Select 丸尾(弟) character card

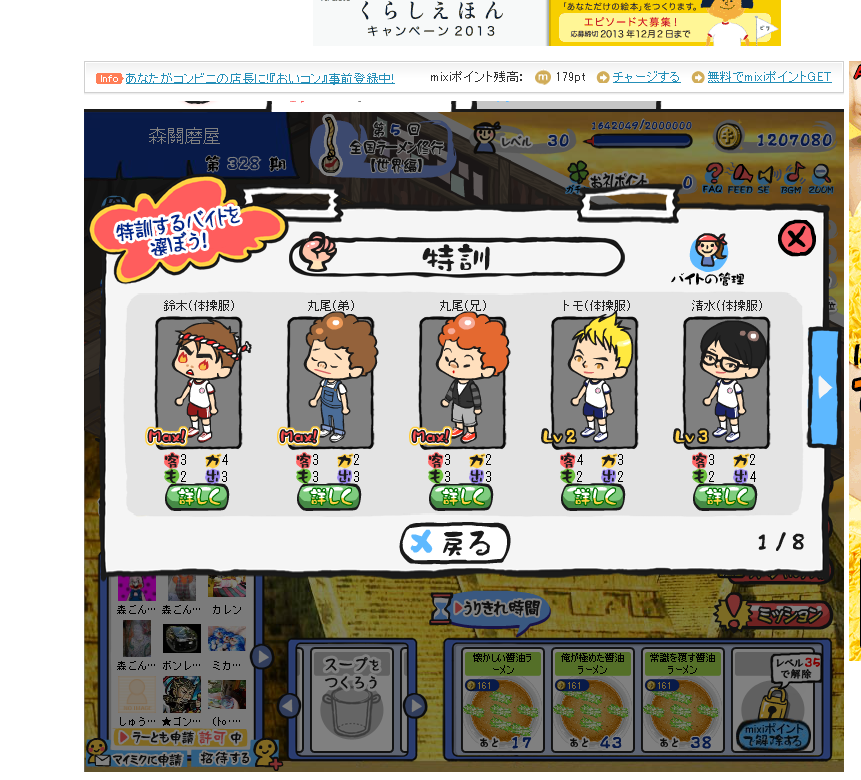[x=331, y=382]
